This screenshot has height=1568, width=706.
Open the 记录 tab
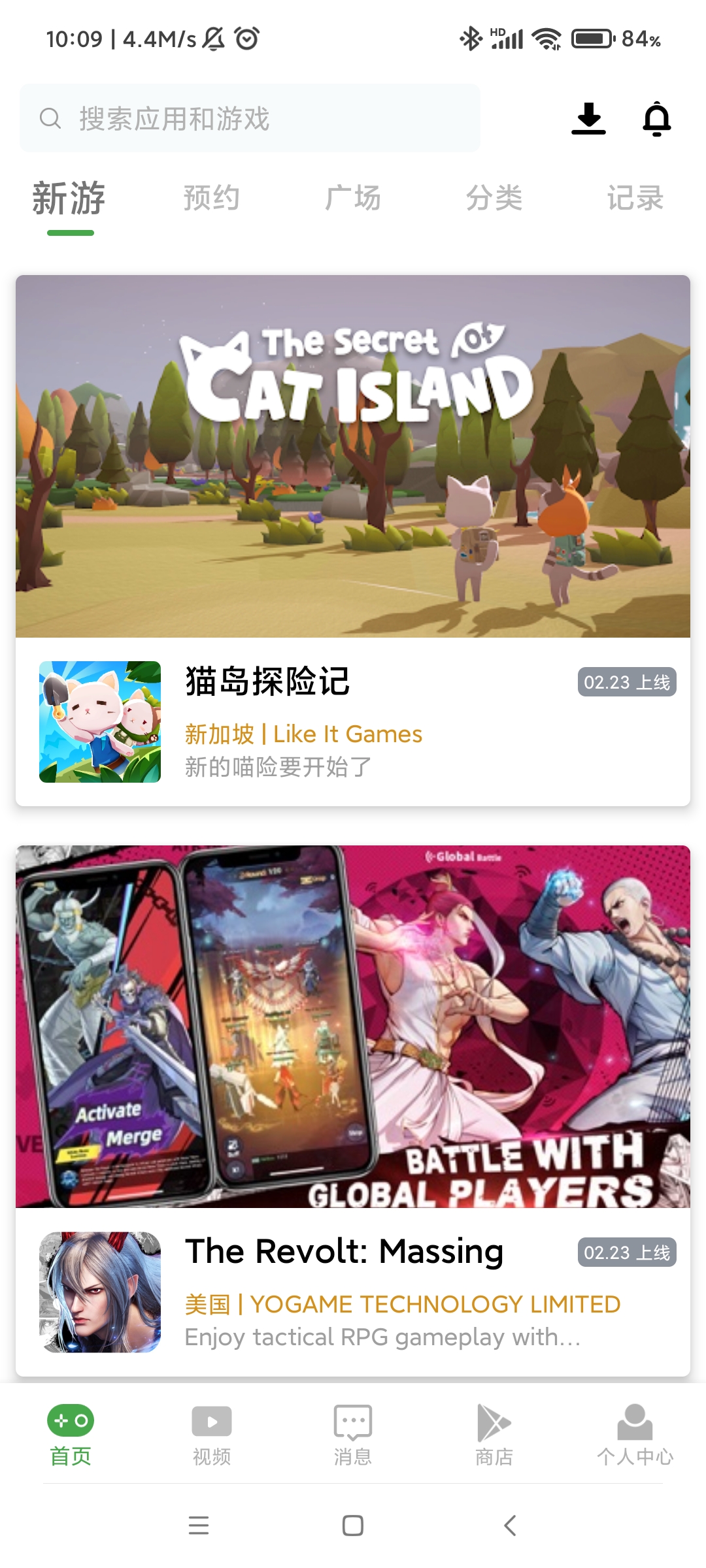click(635, 198)
